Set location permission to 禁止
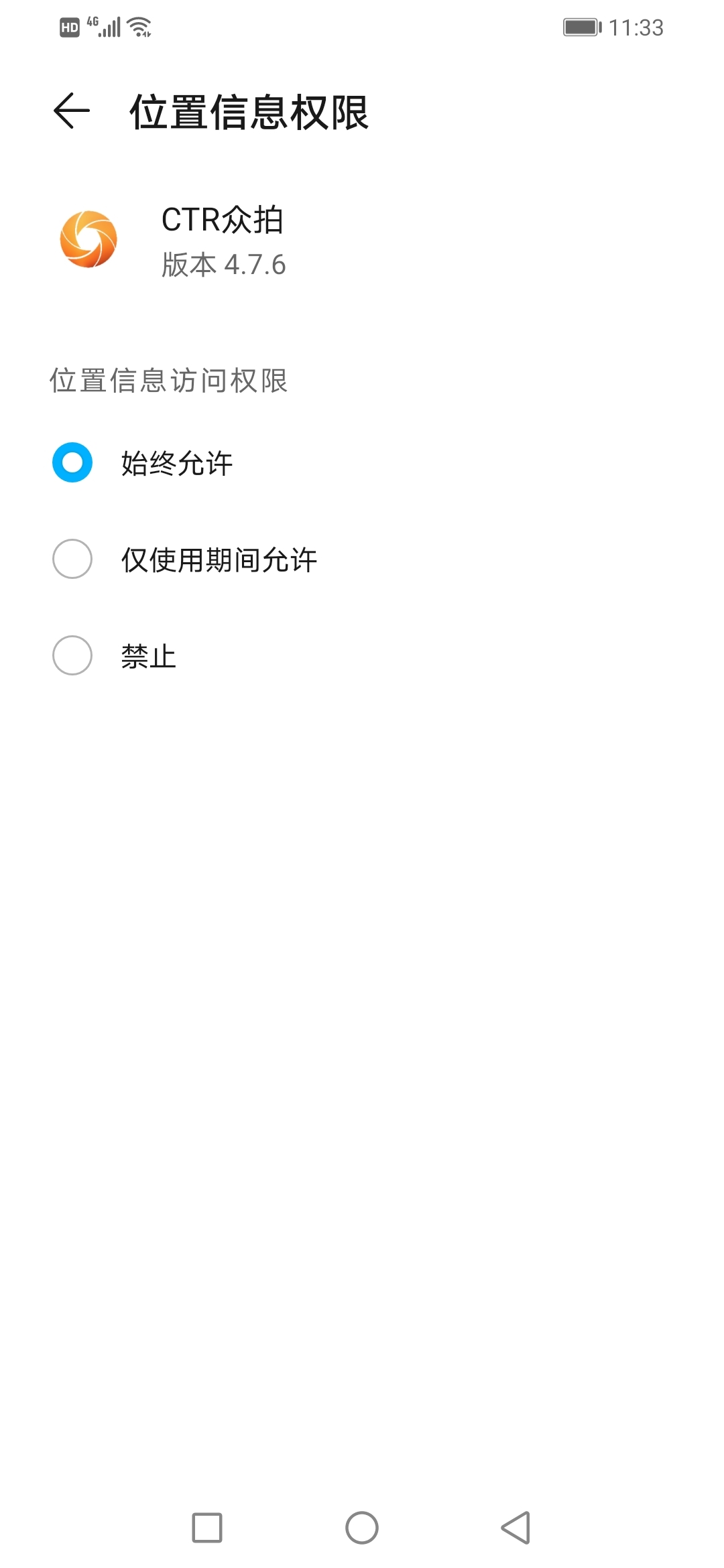The image size is (724, 1568). (x=72, y=655)
